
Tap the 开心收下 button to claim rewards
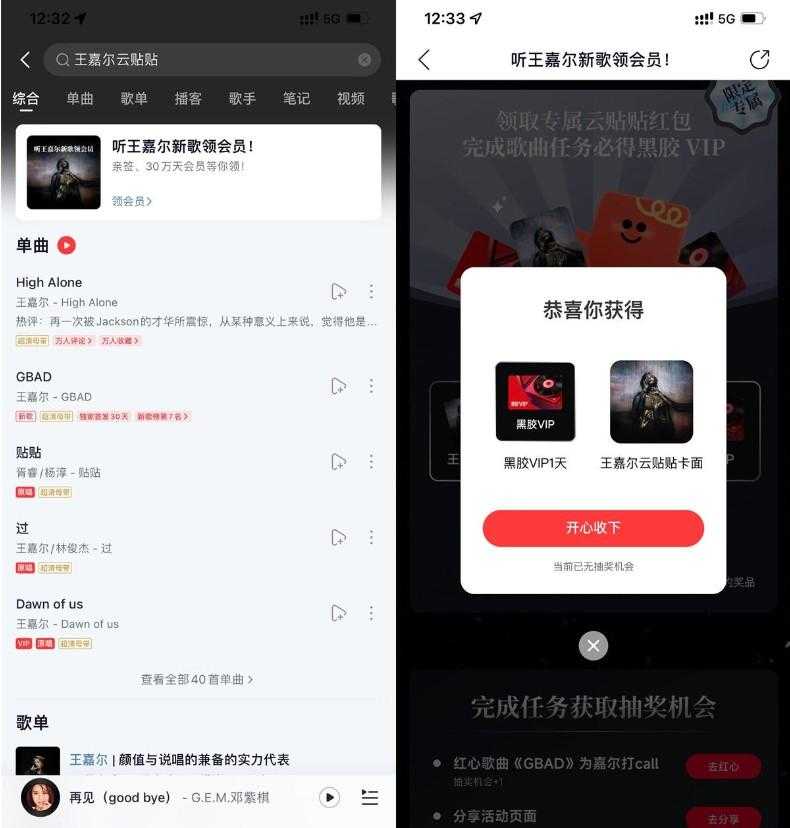tap(593, 528)
